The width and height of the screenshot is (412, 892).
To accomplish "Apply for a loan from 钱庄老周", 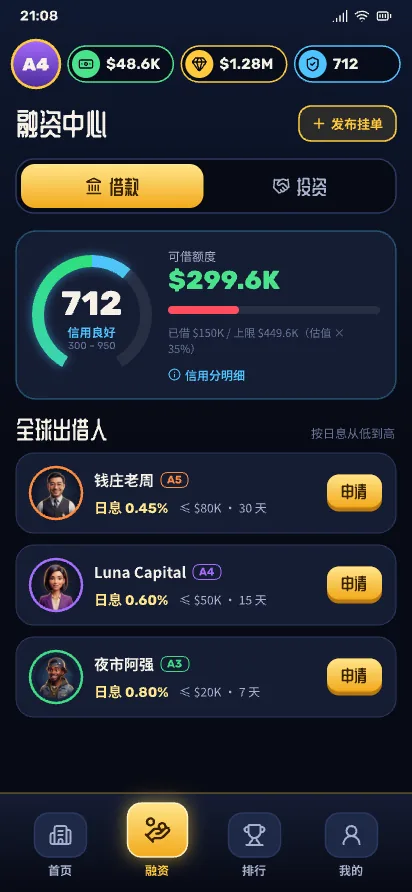I will [354, 493].
